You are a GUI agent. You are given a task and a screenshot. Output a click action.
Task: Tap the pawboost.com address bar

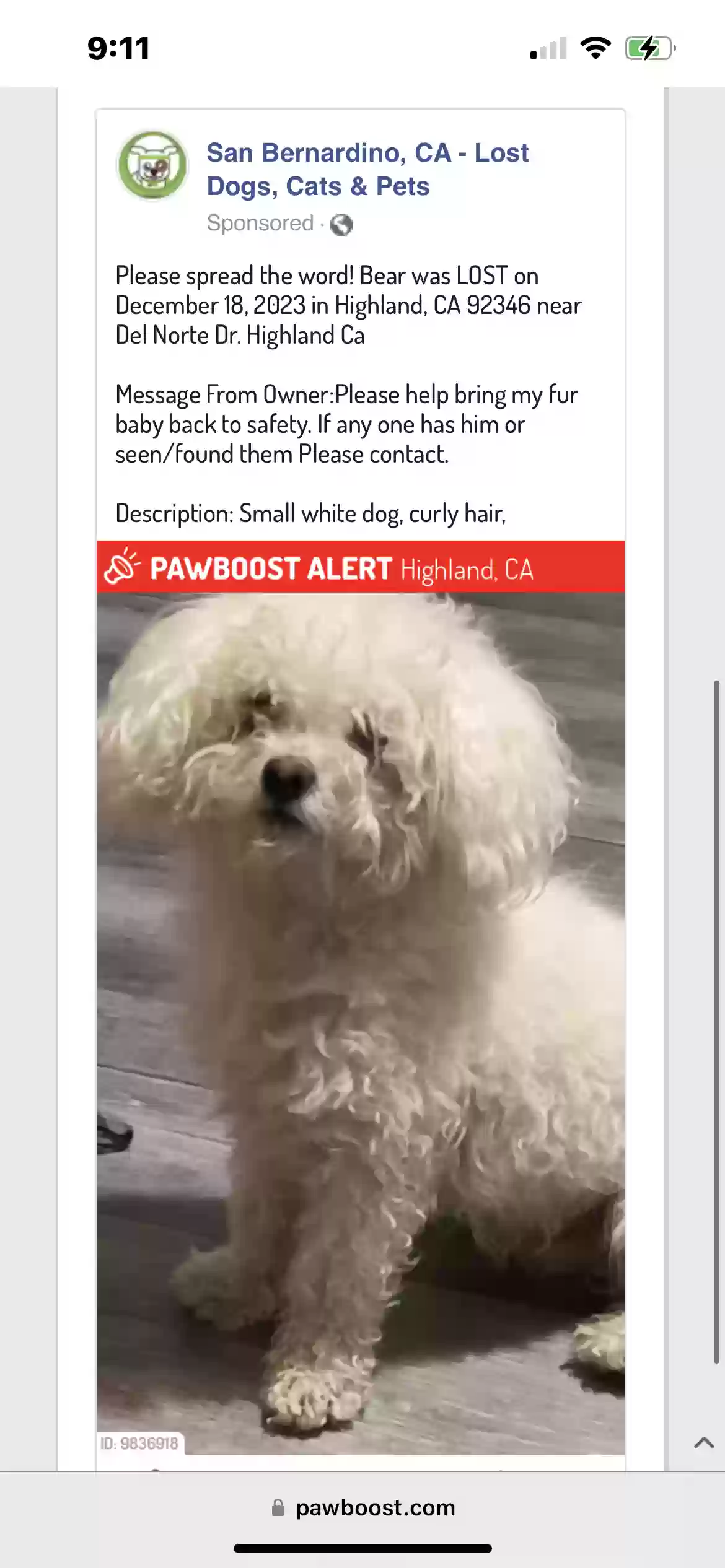(x=363, y=1508)
